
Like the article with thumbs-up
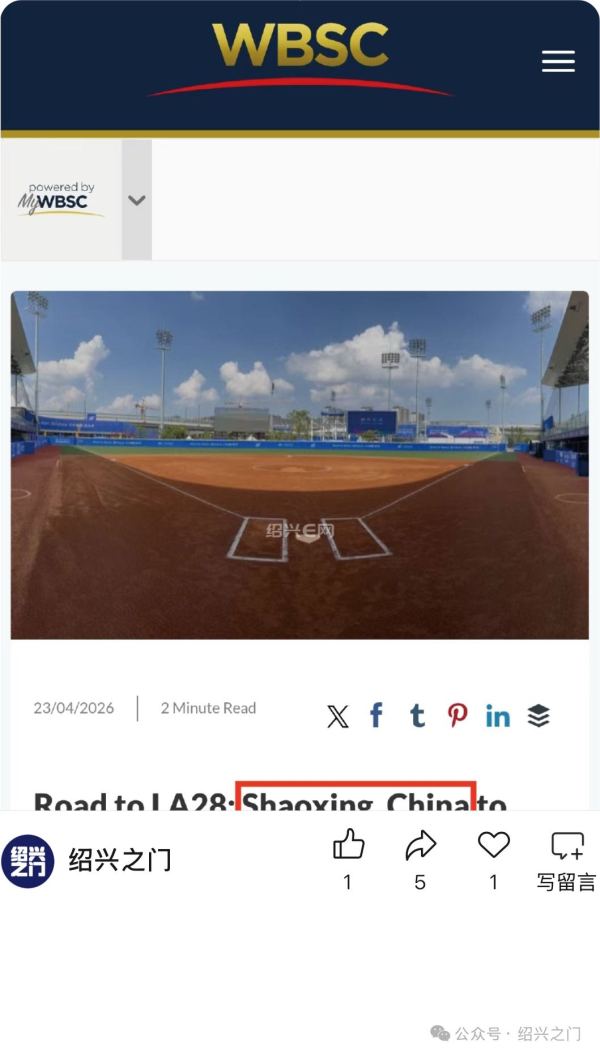coord(348,846)
